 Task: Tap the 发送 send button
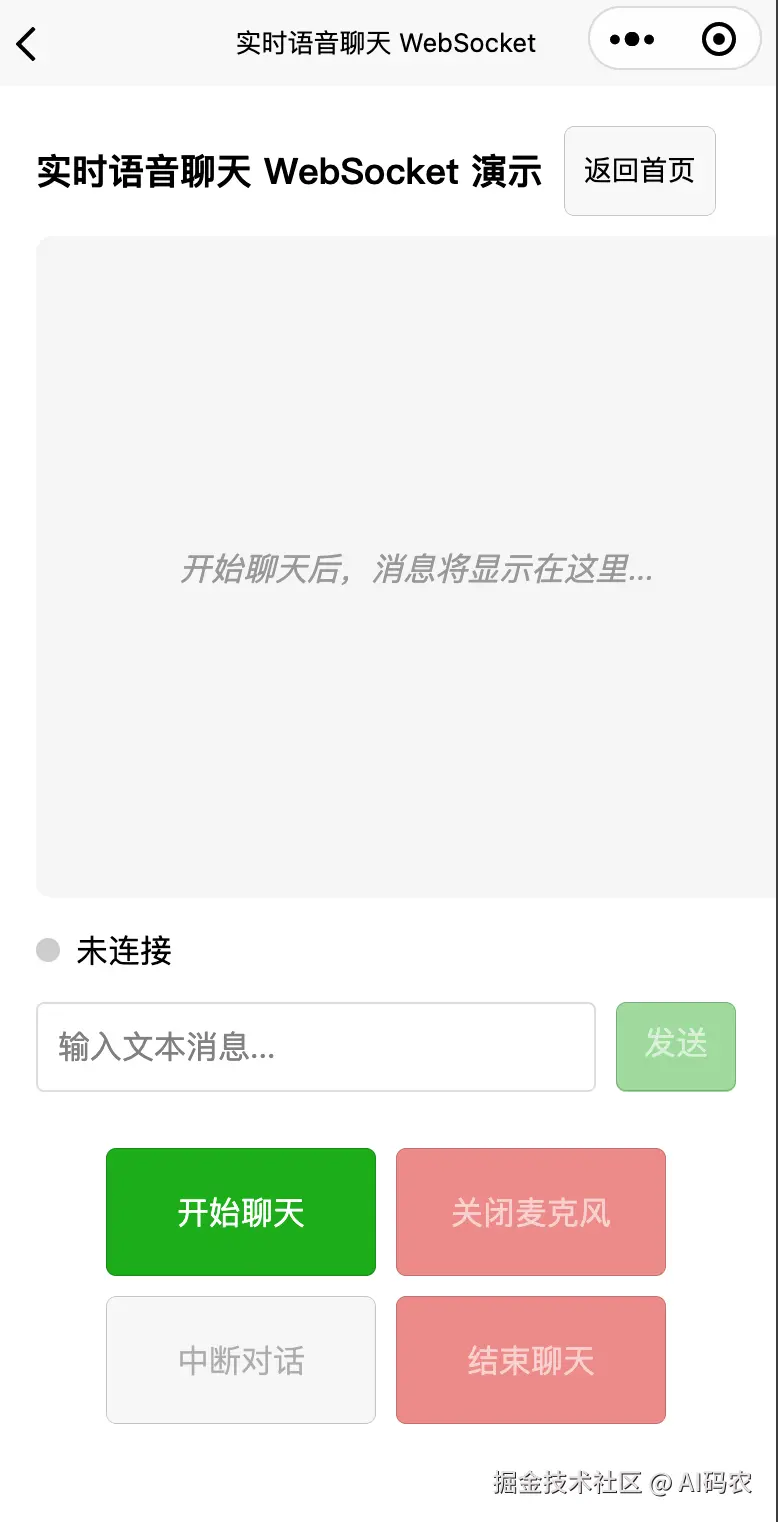(676, 1046)
